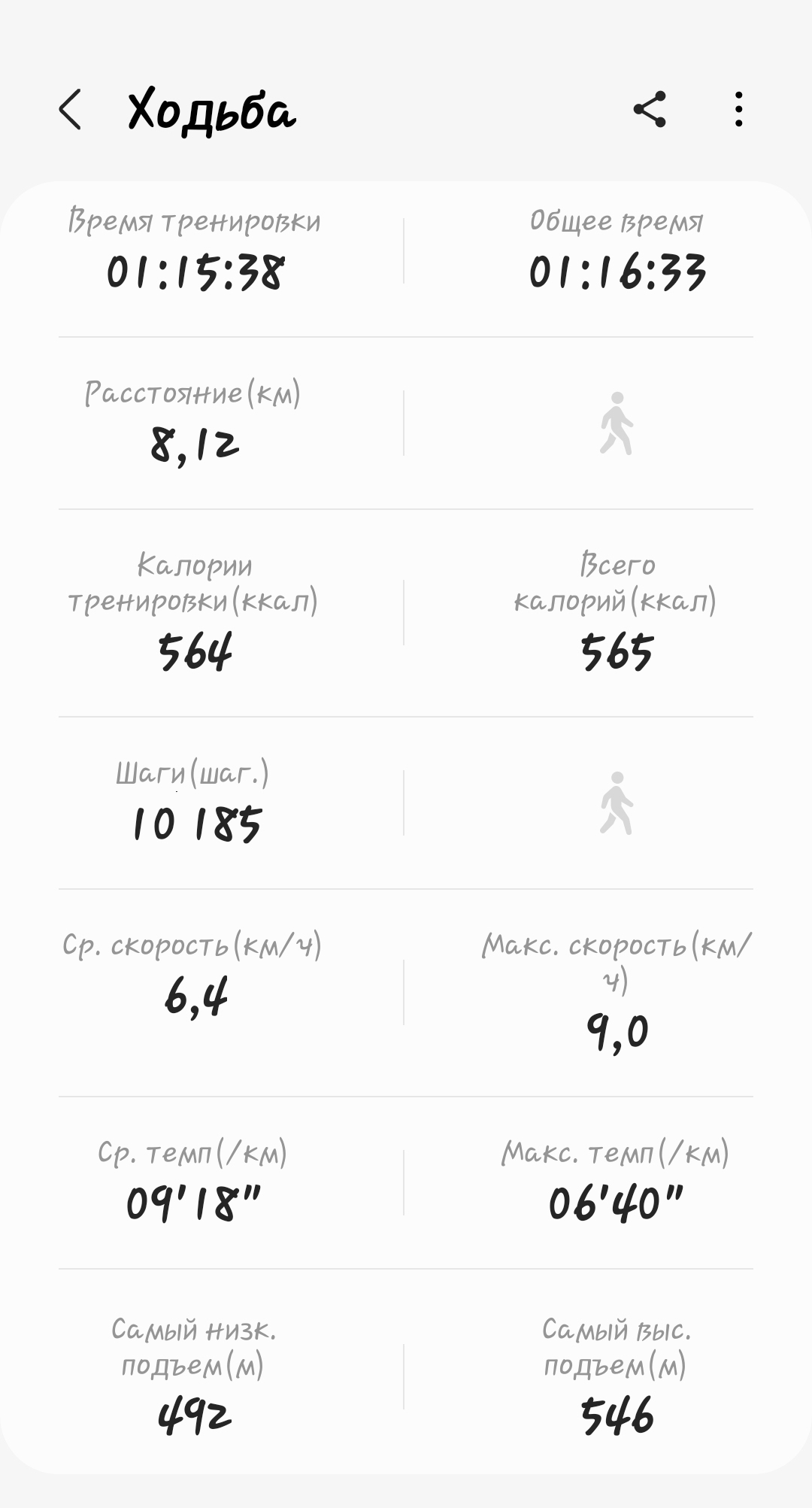Open the overflow menu
Screen dimensions: 812x1508
(739, 110)
